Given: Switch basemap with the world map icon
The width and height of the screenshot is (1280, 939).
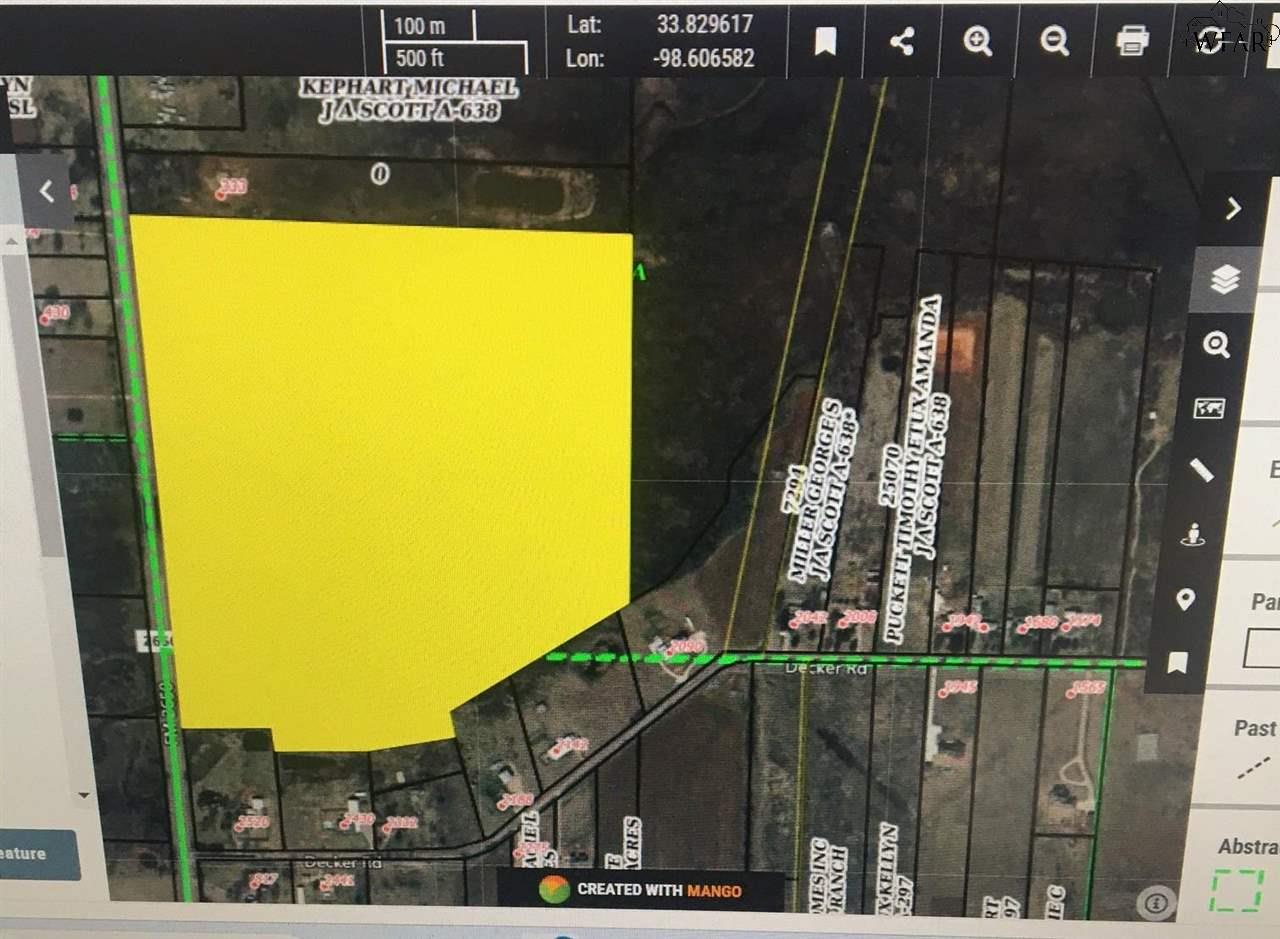Looking at the screenshot, I should [1209, 408].
